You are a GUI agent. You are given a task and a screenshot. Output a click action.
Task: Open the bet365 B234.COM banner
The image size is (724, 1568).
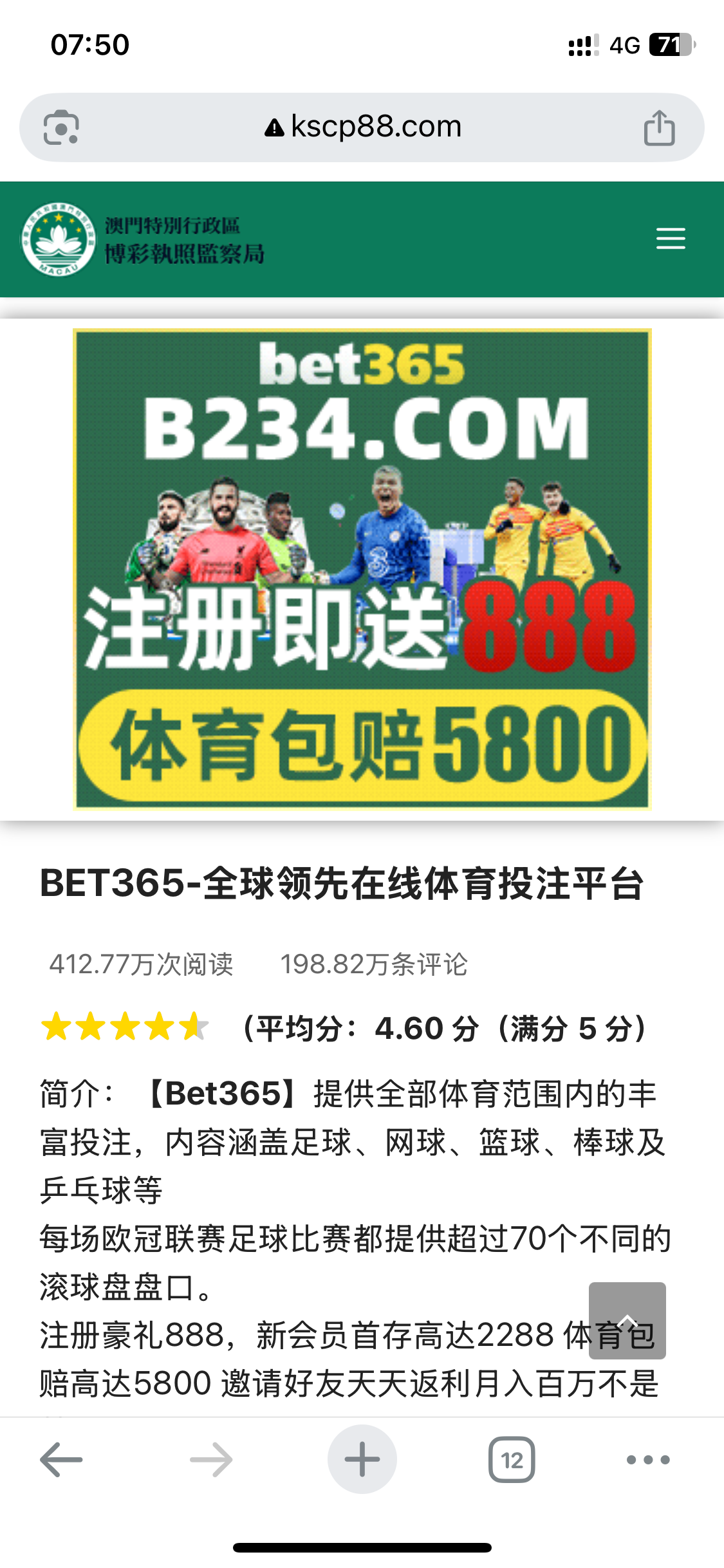click(362, 569)
